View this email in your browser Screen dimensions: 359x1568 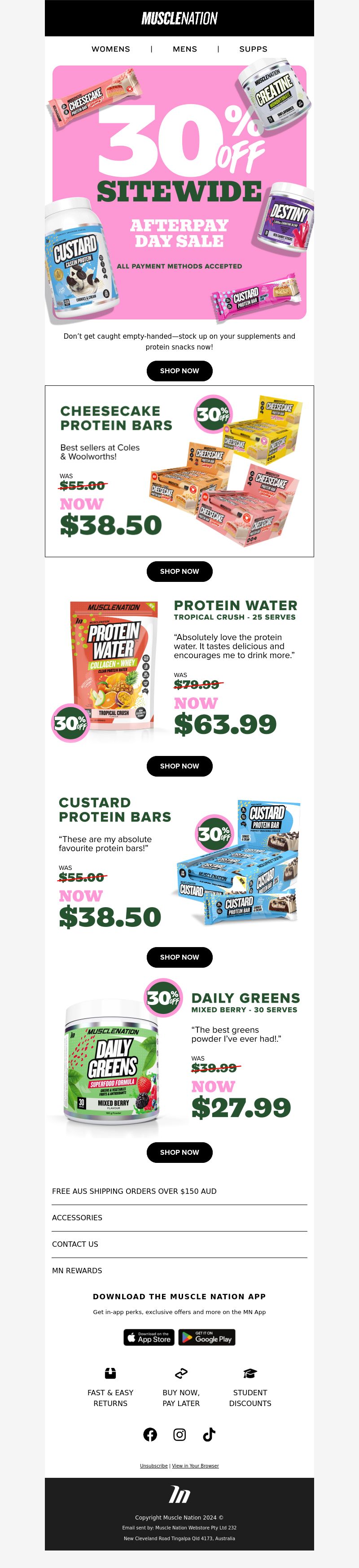195,1465
